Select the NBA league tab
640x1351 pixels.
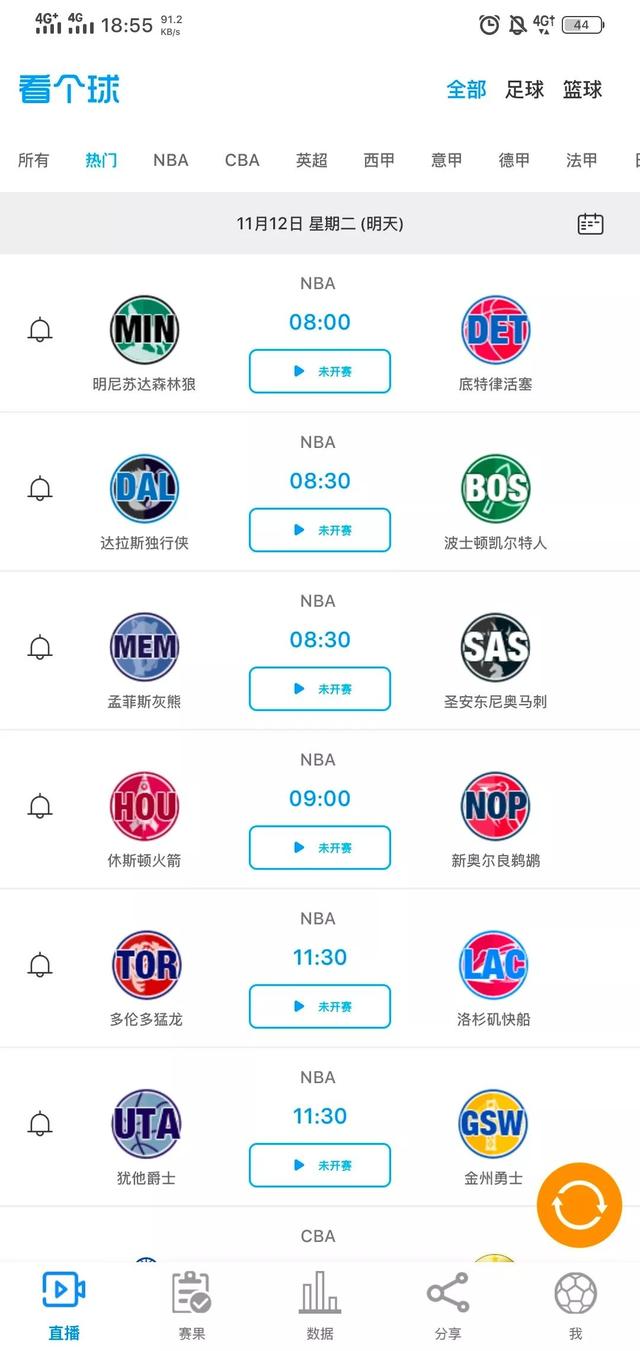tap(170, 160)
